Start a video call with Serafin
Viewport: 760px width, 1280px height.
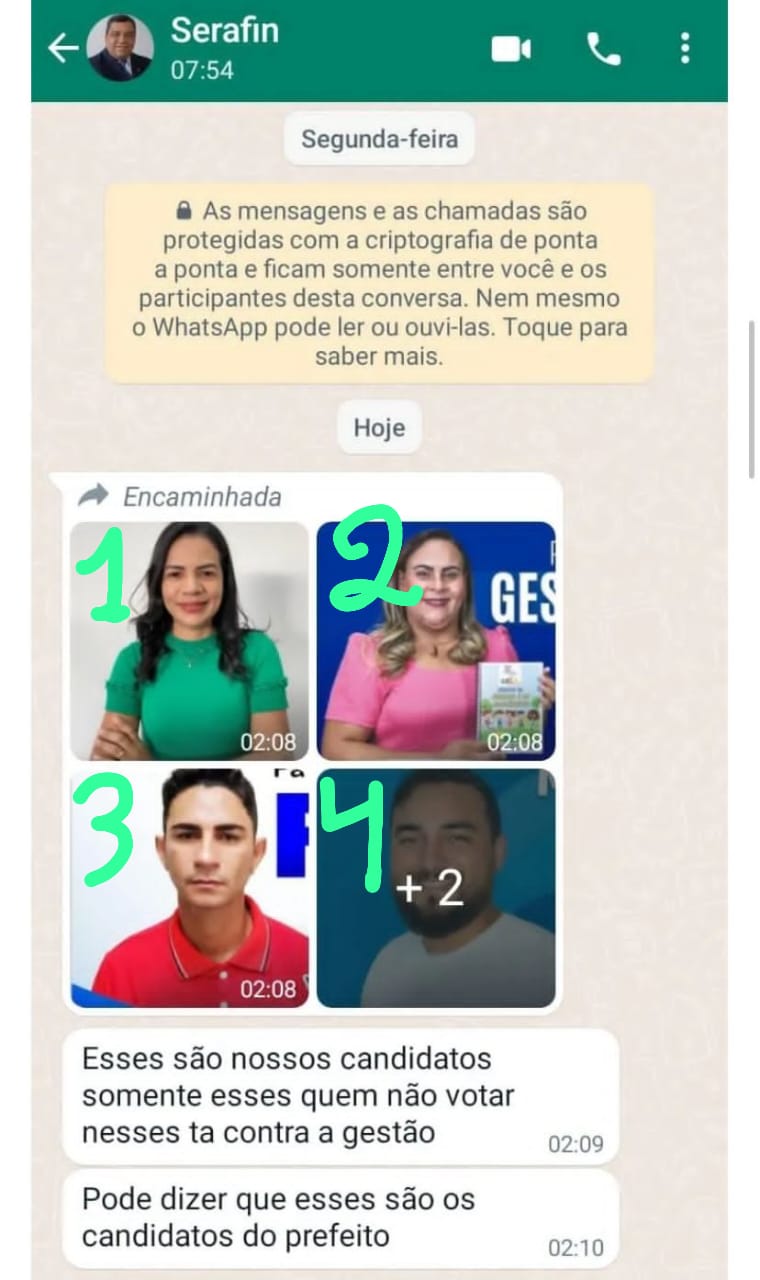[511, 48]
